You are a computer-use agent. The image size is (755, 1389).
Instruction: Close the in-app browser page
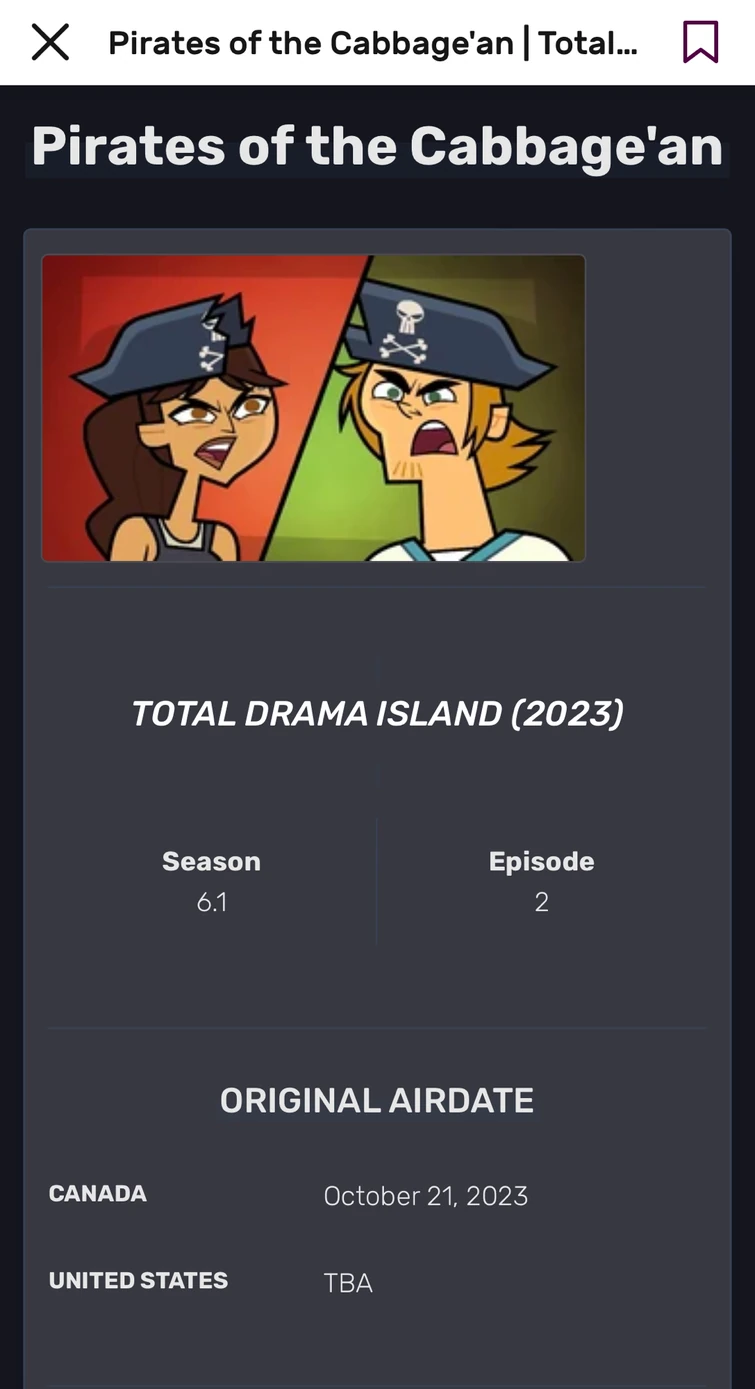pos(50,43)
